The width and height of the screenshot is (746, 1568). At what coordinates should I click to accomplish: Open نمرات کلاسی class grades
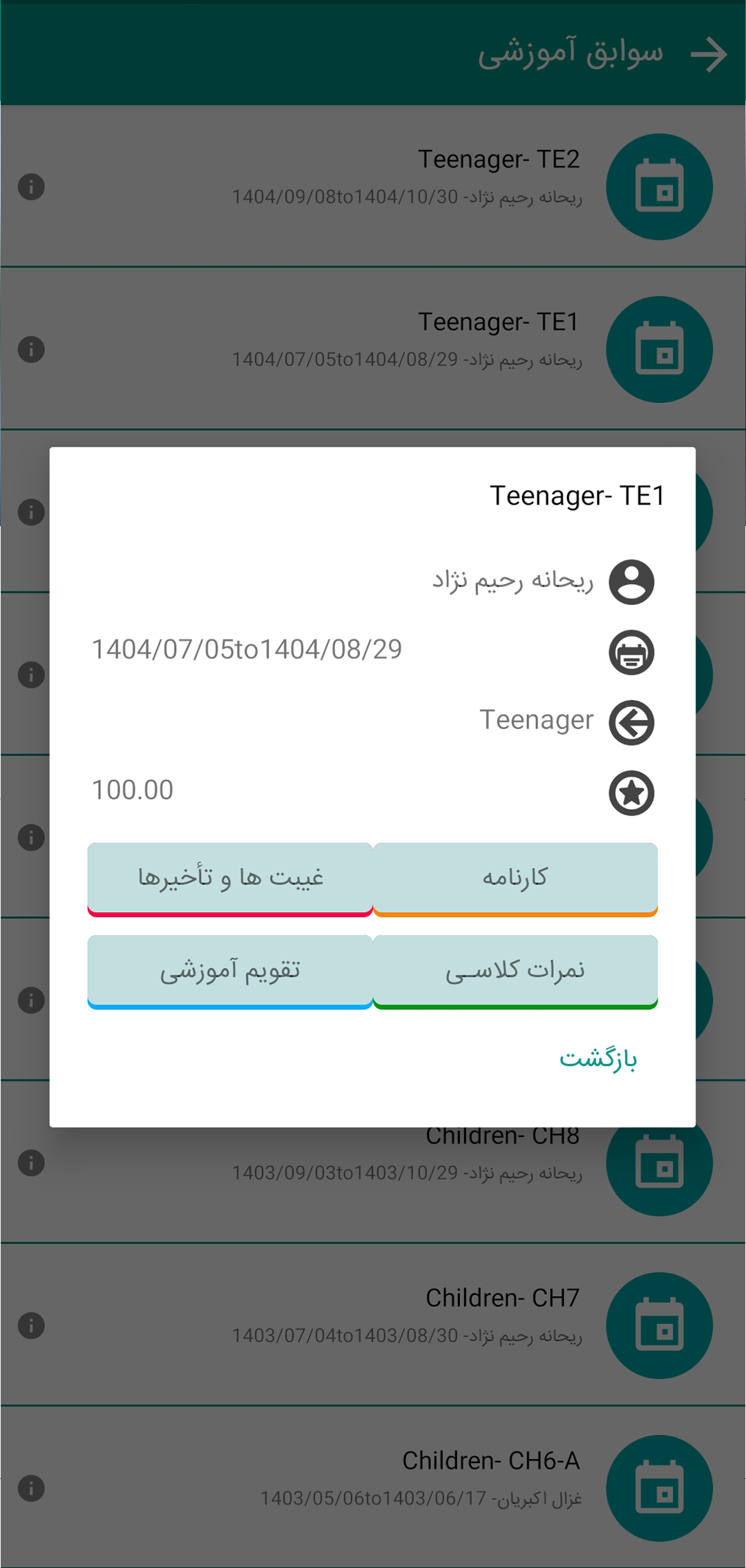tap(515, 971)
